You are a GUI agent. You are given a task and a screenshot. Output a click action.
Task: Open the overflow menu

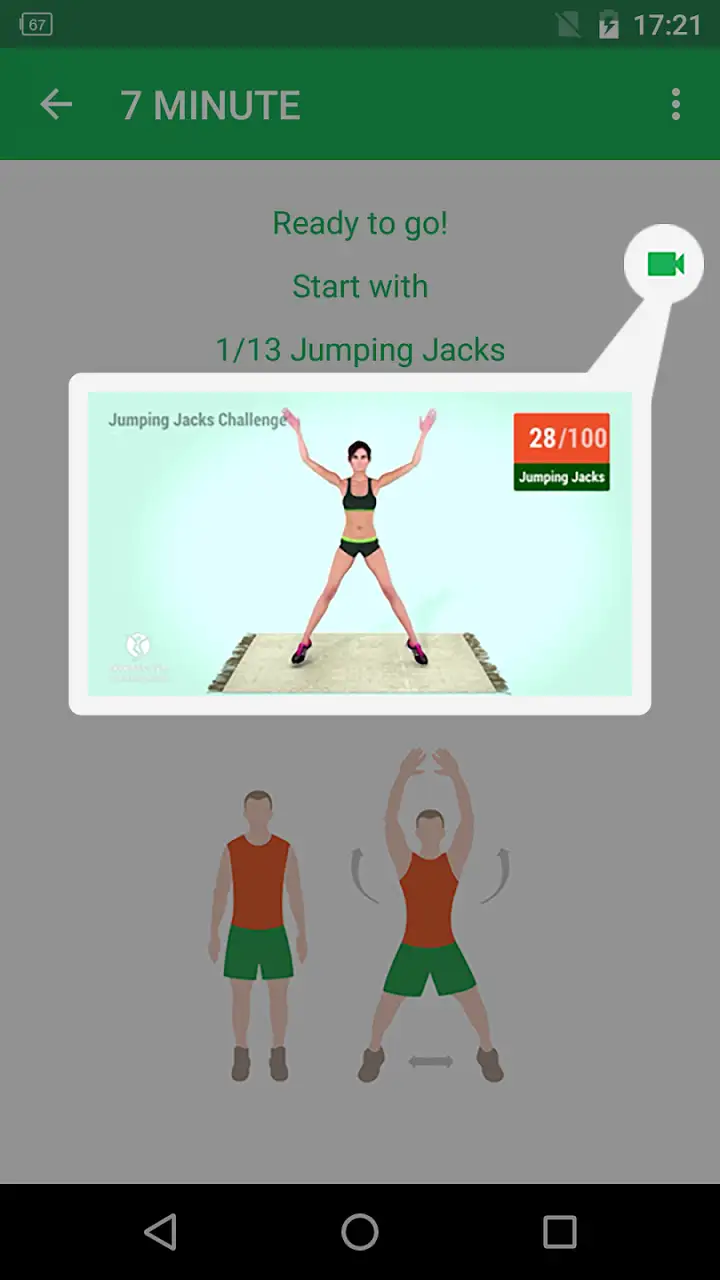click(x=676, y=104)
